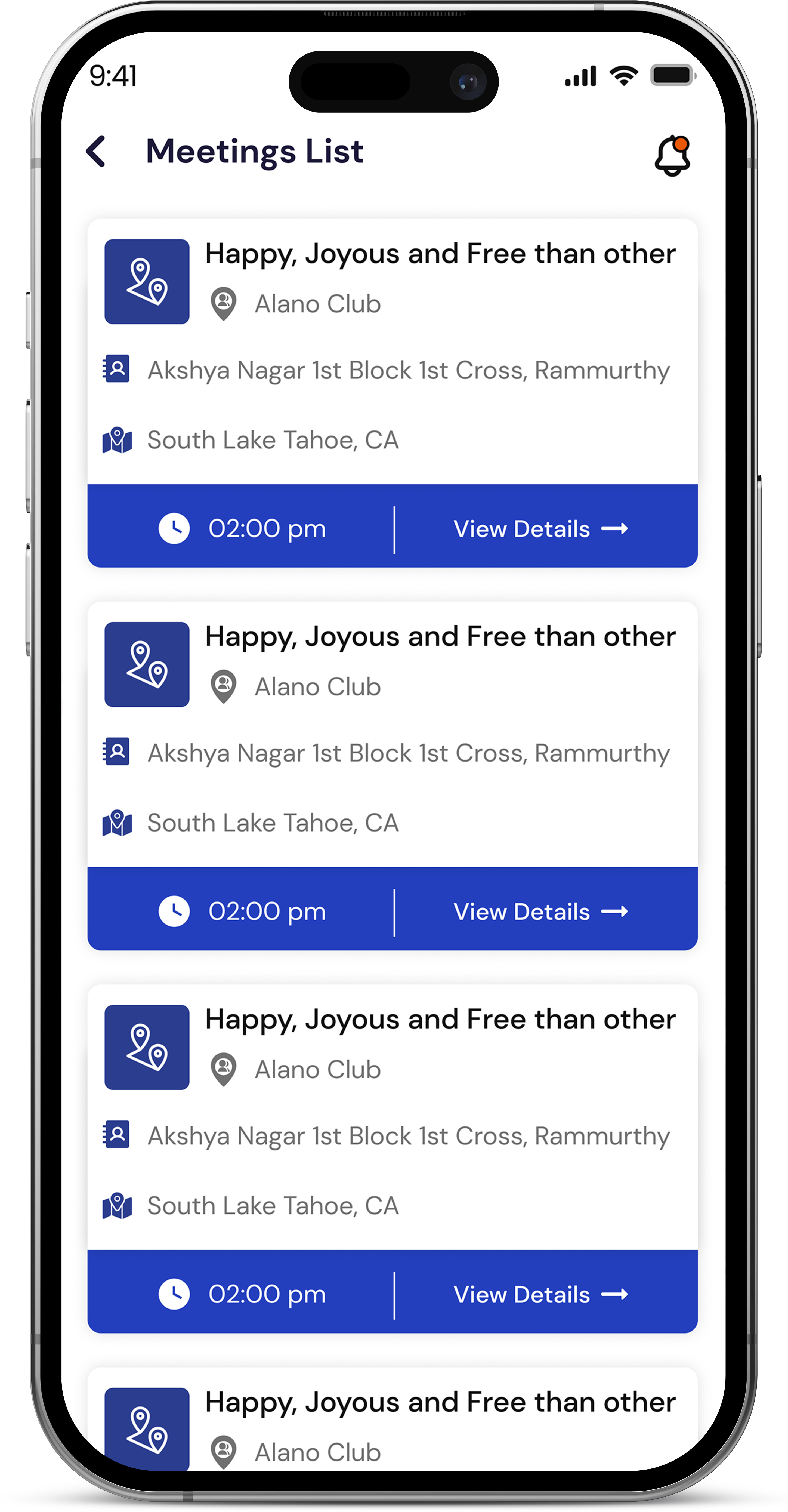Select View Details on the third meeting card
788x1512 pixels.
point(540,1294)
